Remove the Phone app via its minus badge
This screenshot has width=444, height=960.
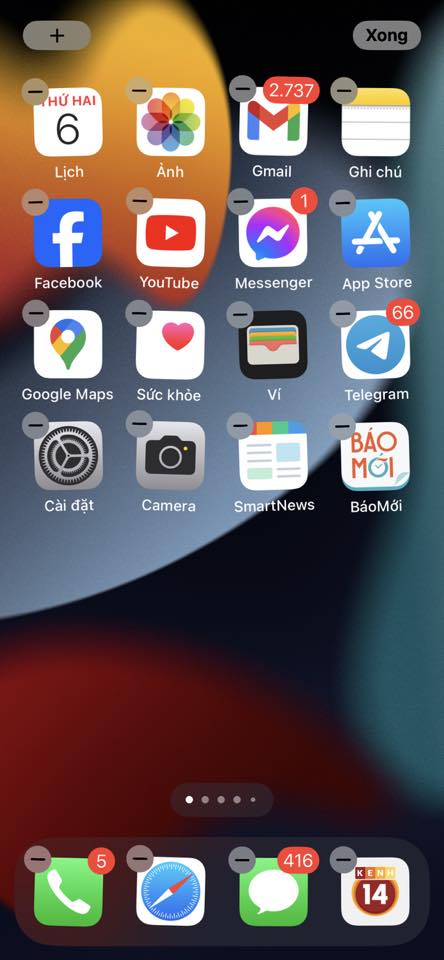click(37, 860)
